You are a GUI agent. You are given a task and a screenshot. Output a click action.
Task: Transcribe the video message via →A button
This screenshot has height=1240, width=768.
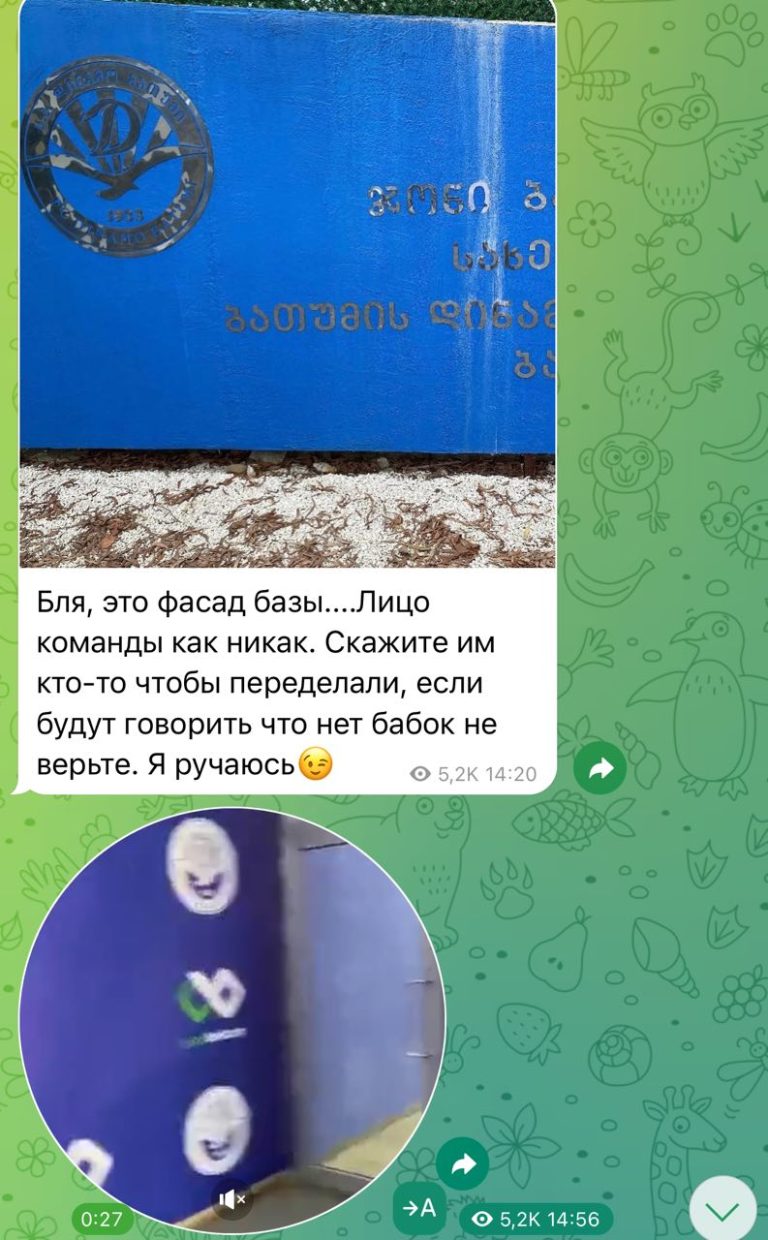419,1208
